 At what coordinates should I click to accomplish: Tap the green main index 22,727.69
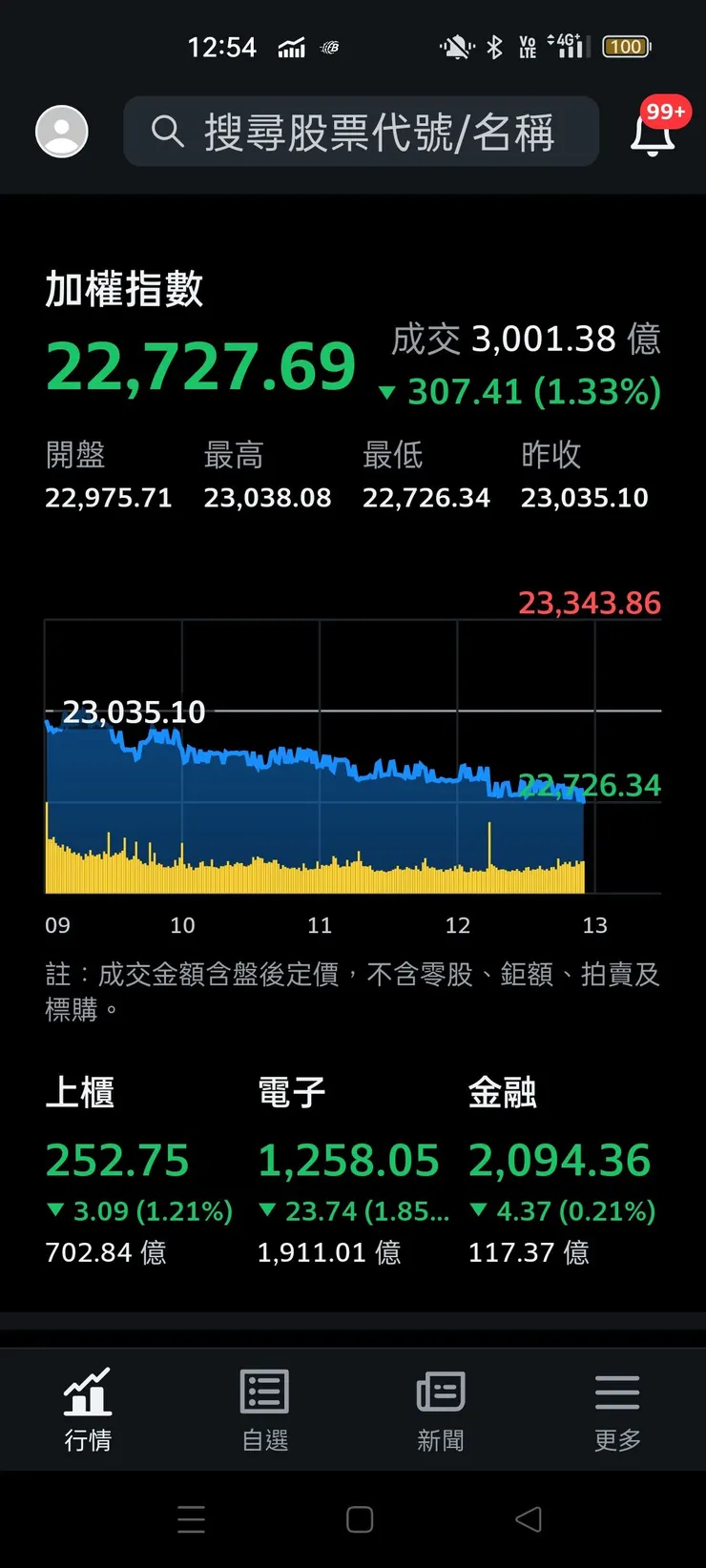200,364
